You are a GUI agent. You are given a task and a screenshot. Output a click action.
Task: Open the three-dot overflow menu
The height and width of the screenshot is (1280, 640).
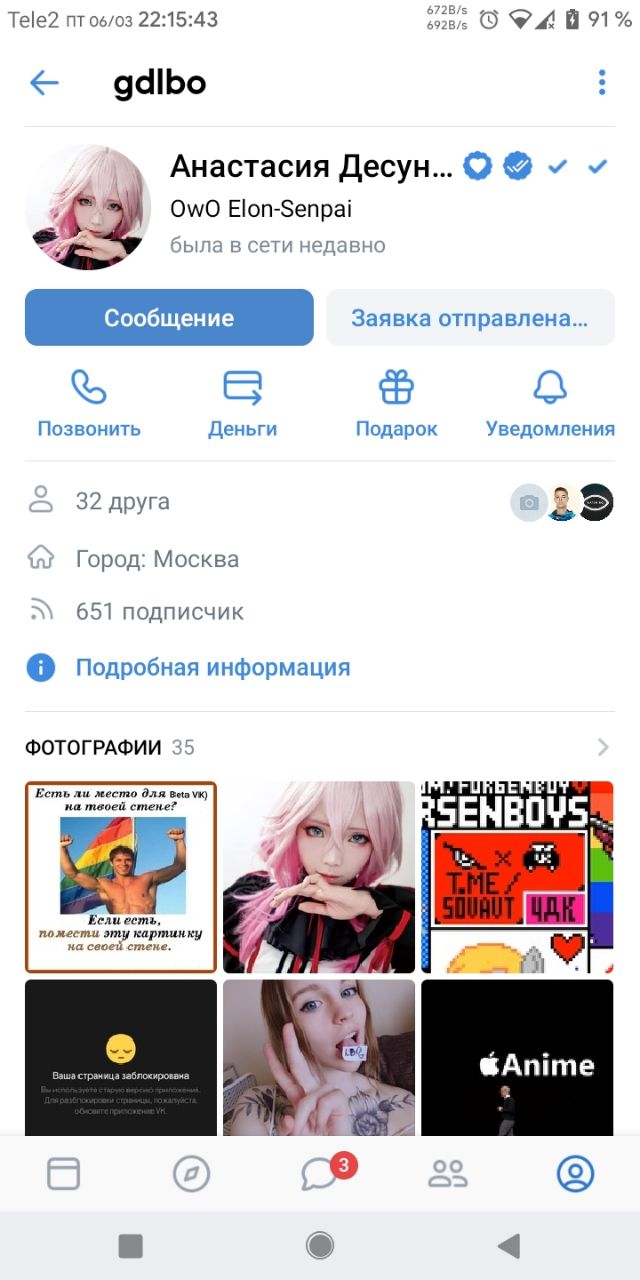click(x=601, y=83)
